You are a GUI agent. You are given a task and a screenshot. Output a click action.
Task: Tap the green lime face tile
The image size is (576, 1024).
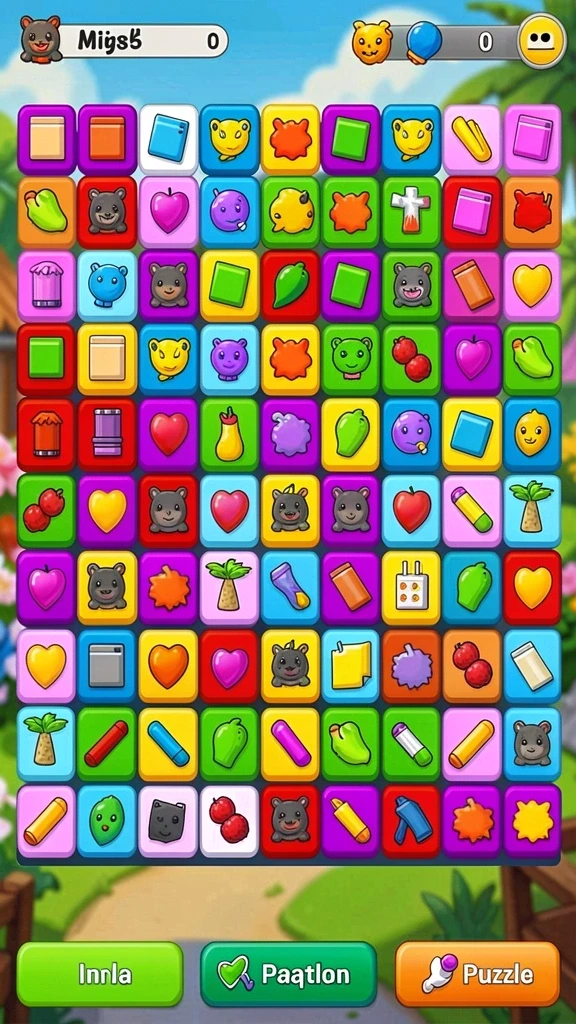point(106,821)
